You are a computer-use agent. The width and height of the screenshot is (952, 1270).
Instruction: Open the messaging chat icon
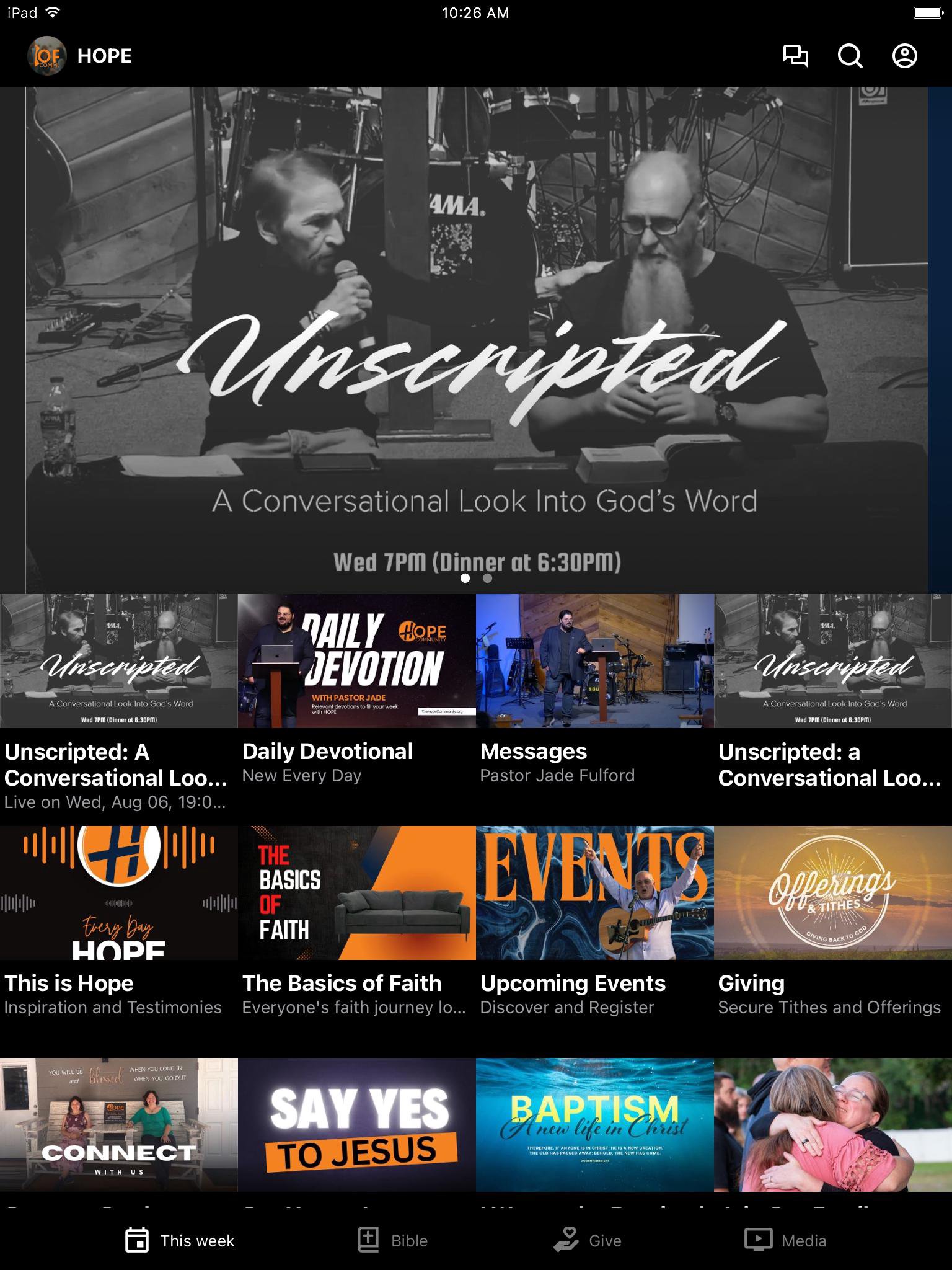(795, 56)
